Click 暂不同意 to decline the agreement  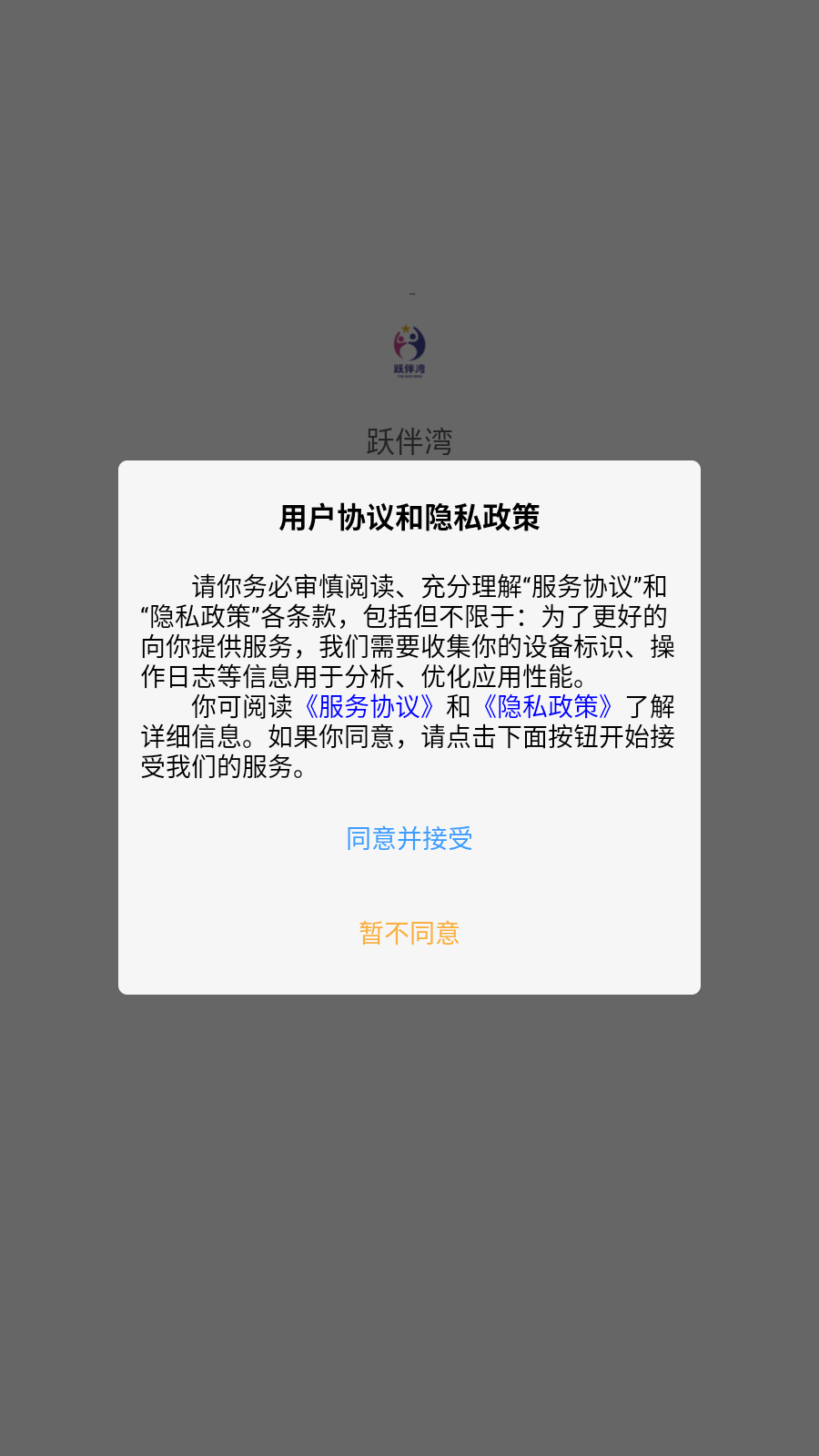[x=409, y=932]
